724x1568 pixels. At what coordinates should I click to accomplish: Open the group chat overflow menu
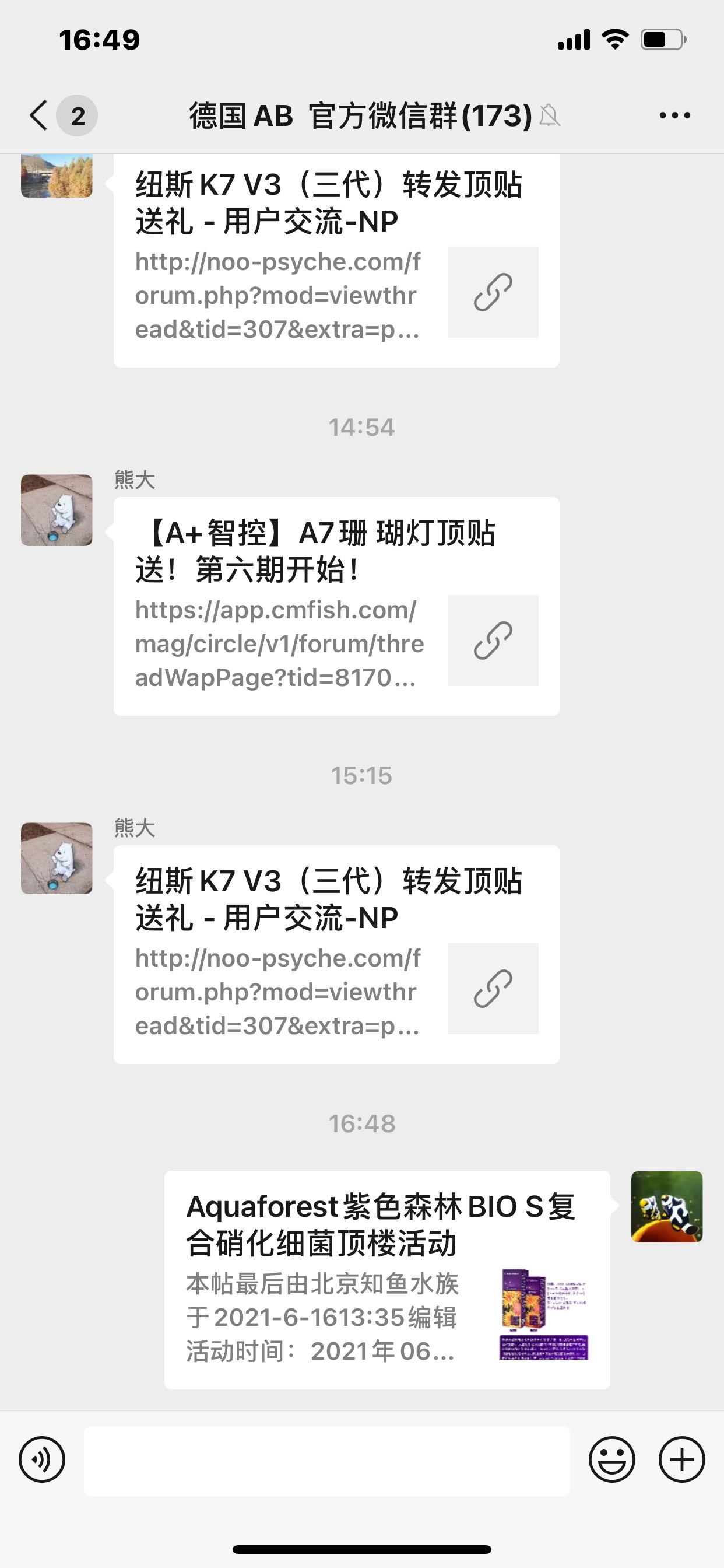pos(674,115)
